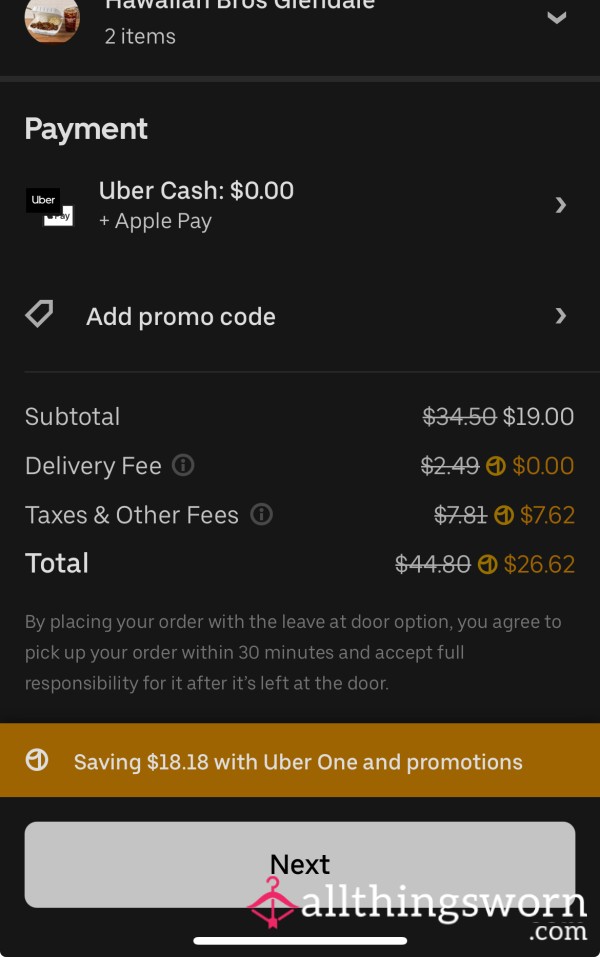Expand the Hawaiian Bros order items
This screenshot has width=600, height=957.
[x=557, y=18]
